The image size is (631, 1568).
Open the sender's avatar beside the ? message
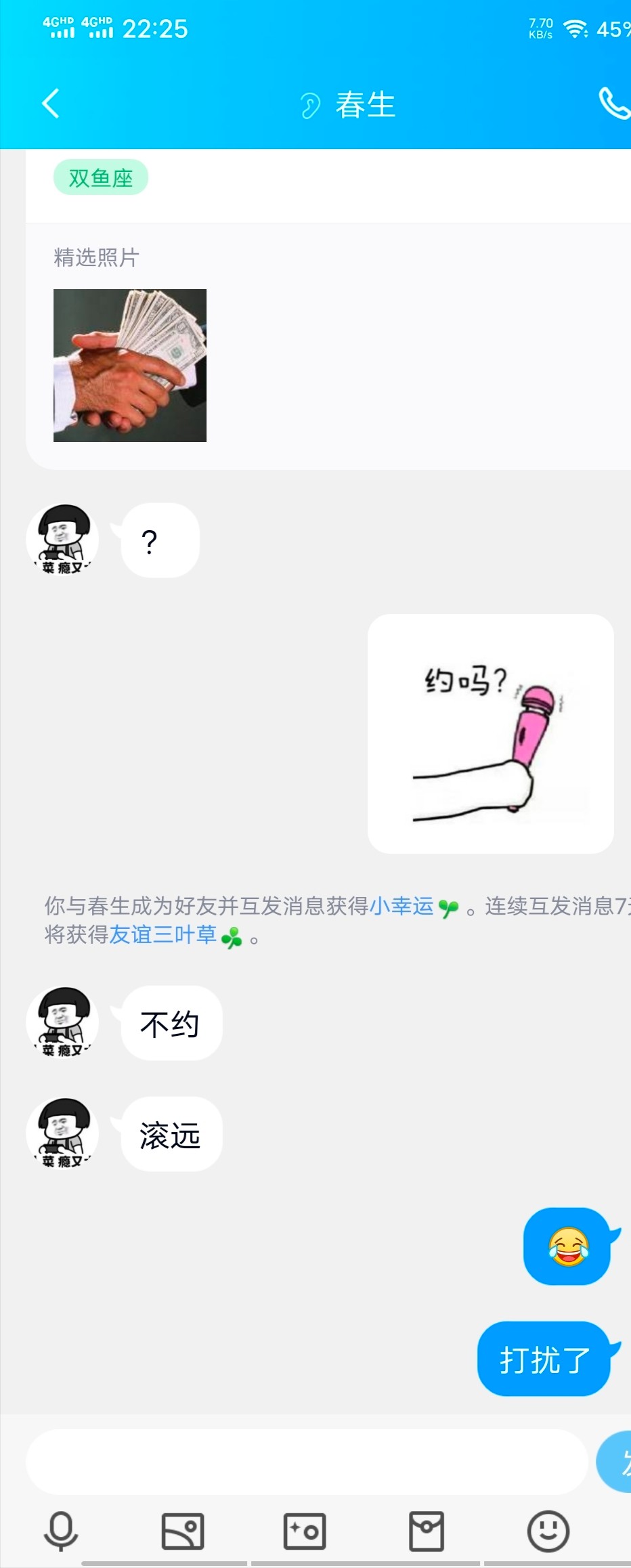[x=62, y=540]
